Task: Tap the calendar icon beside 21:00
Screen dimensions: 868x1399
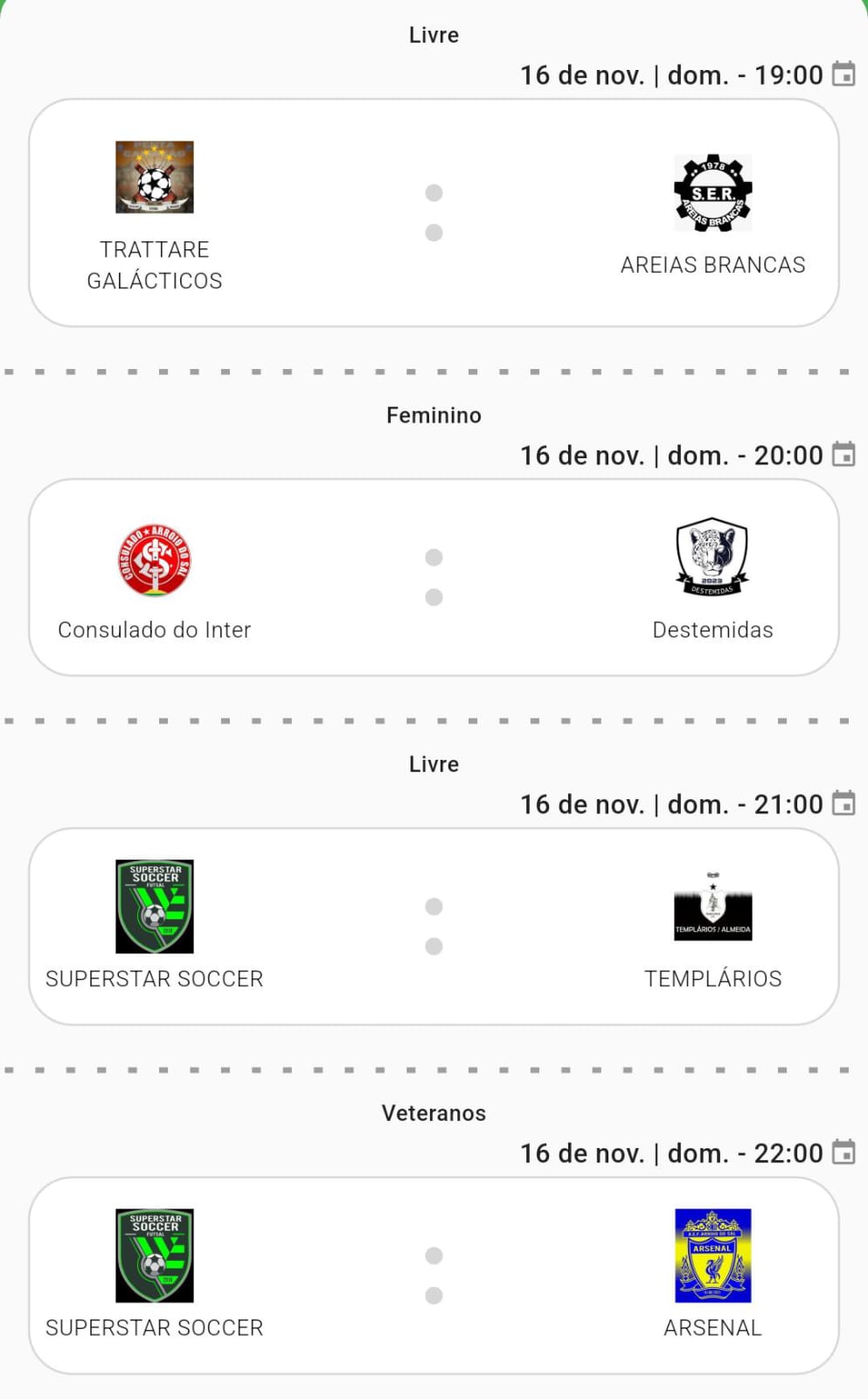Action: tap(844, 804)
